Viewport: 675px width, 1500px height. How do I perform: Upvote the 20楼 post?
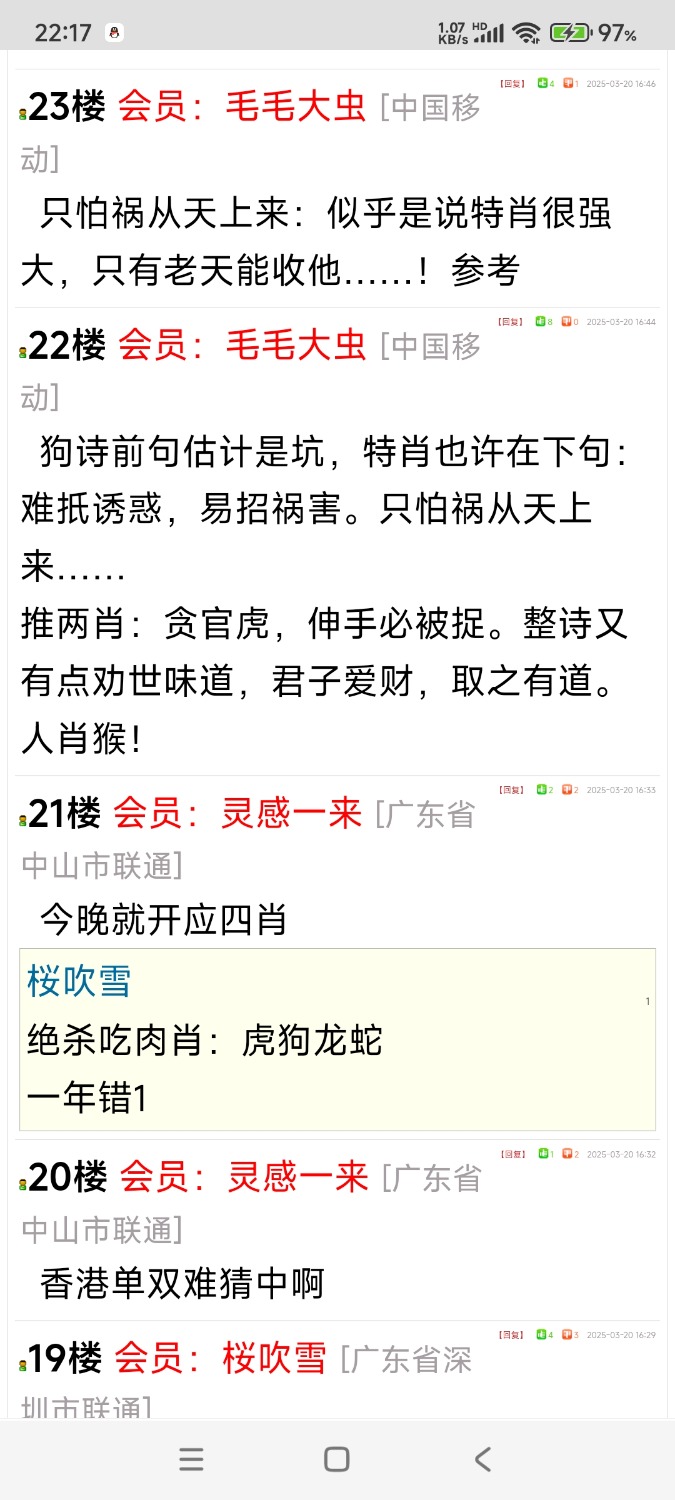coord(542,1154)
